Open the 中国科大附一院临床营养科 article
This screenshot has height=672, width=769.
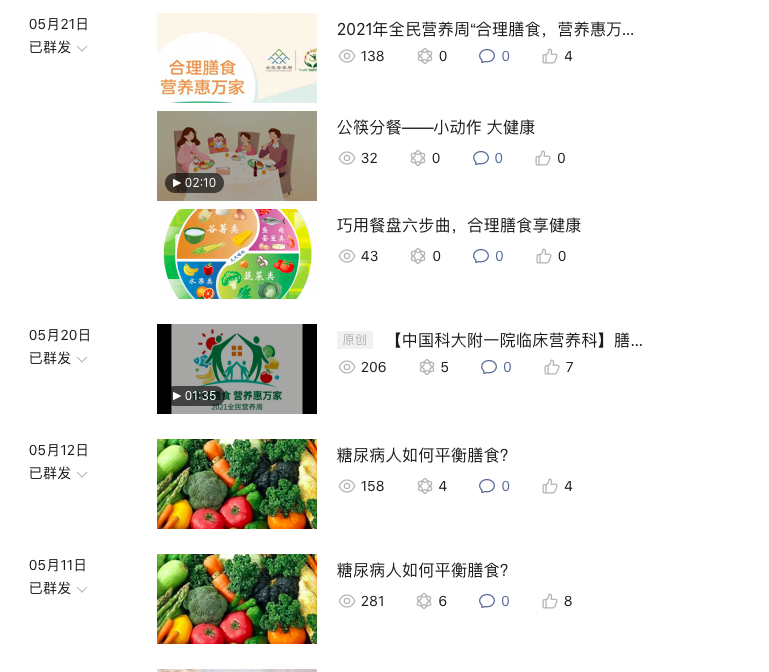(x=514, y=341)
